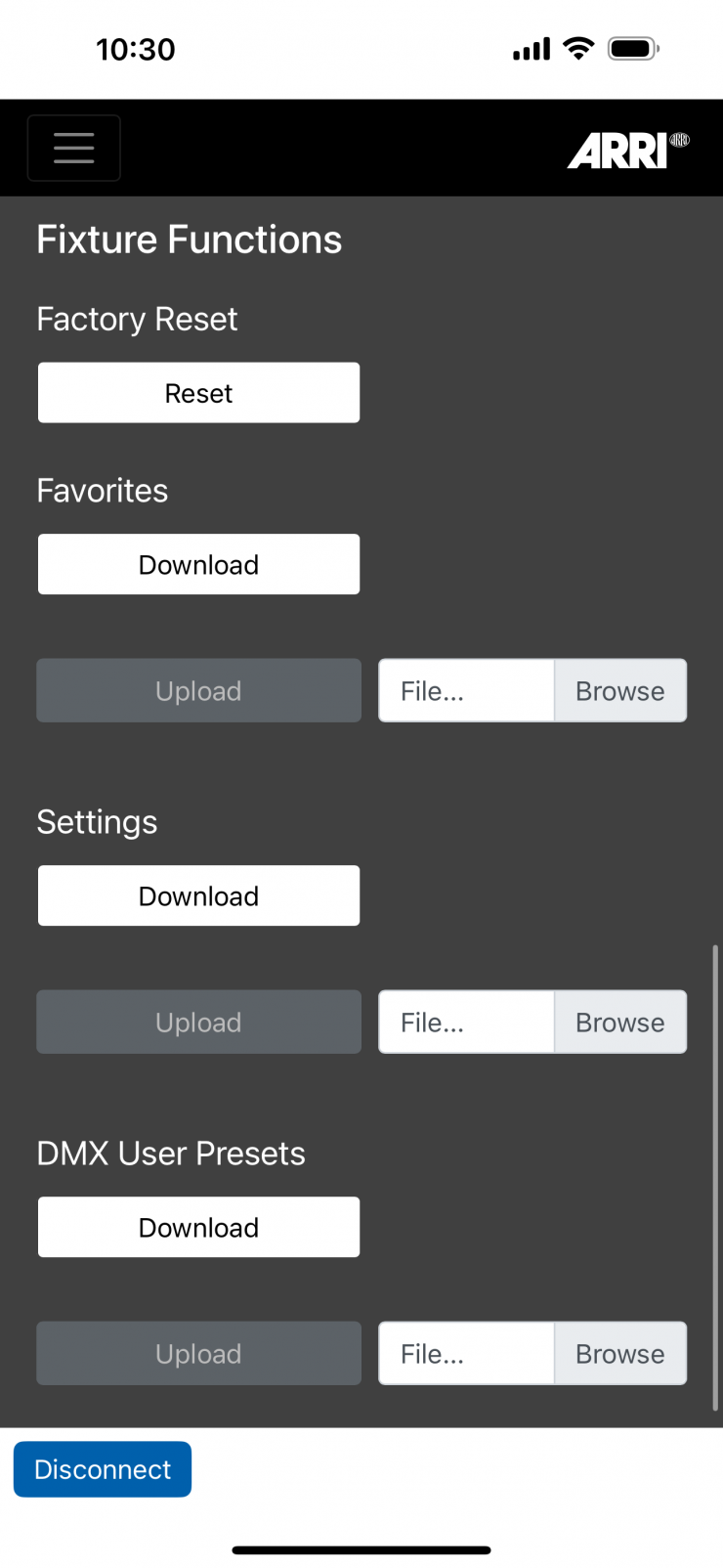
Task: Tap the DMX User Presets file field
Action: pyautogui.click(x=466, y=1354)
